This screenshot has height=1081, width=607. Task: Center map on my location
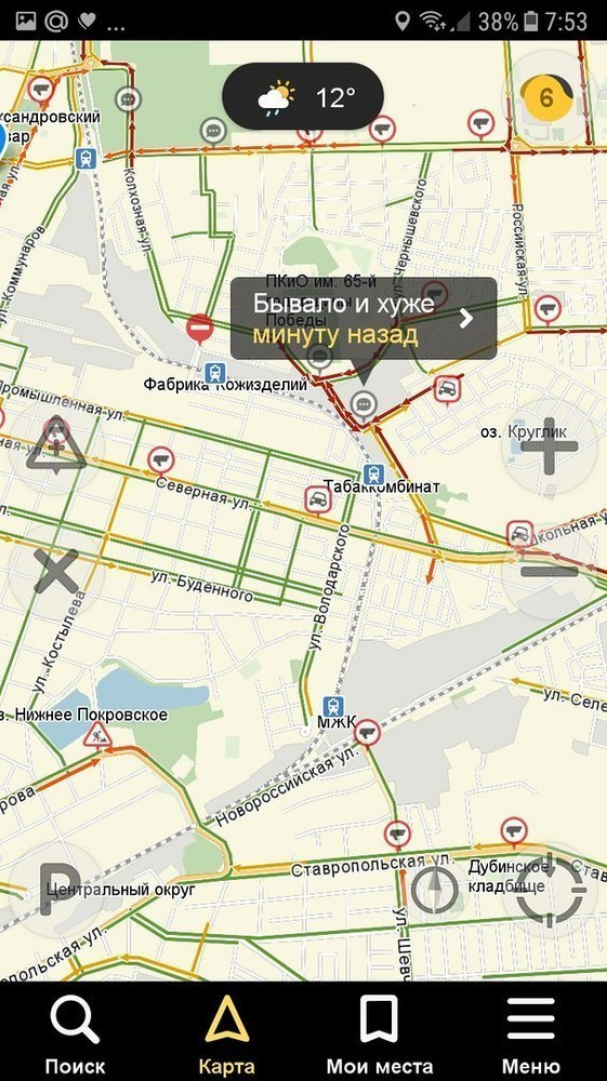coord(550,890)
